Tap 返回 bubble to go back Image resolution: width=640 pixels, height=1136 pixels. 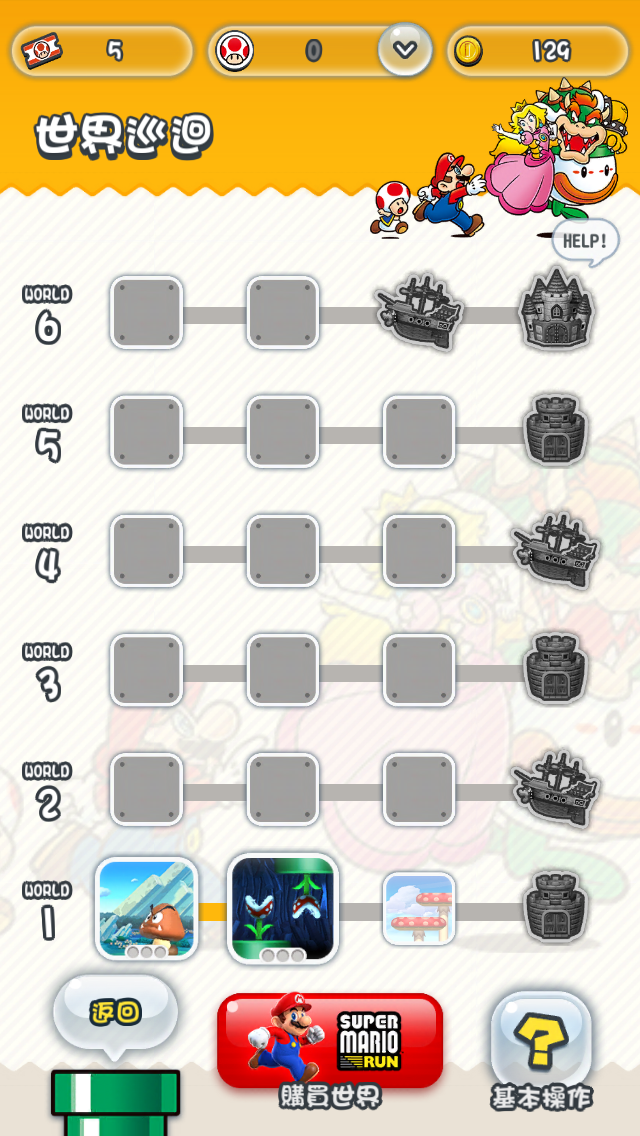click(115, 1014)
